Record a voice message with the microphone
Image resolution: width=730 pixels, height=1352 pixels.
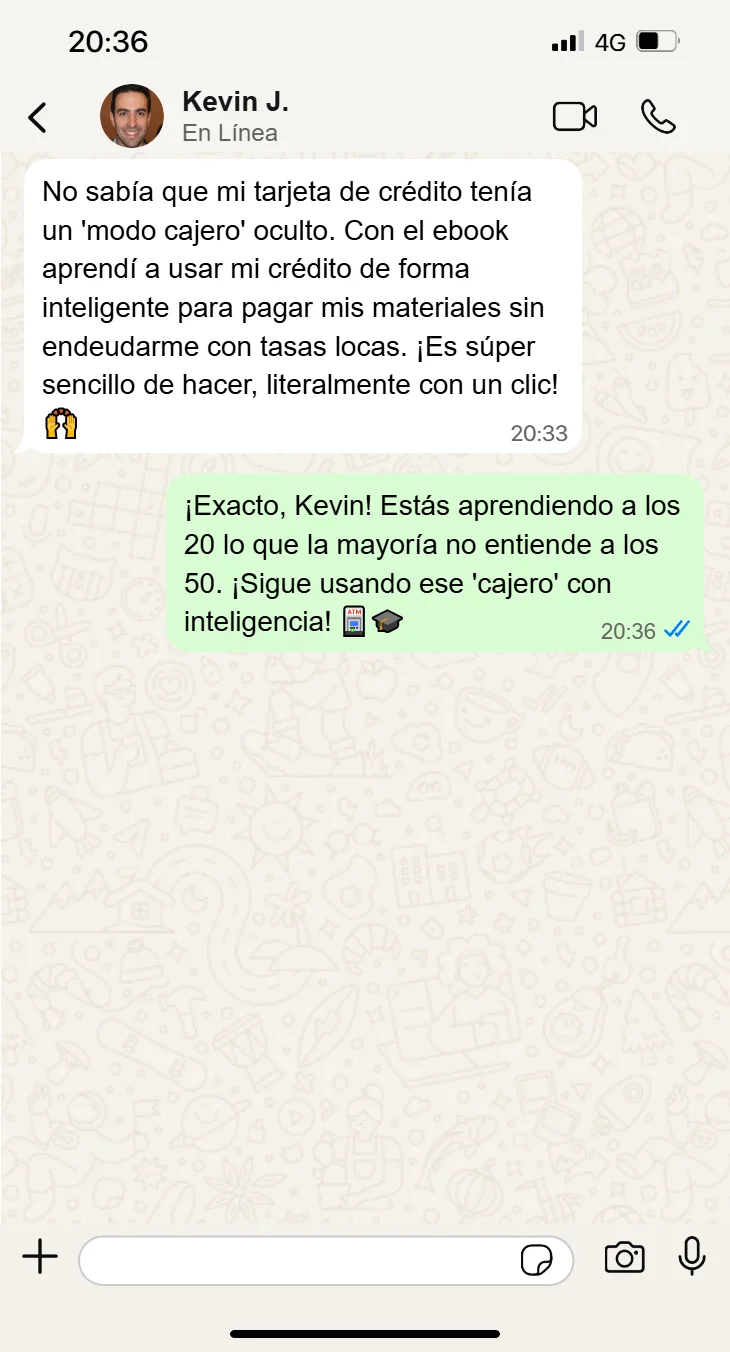[692, 1257]
